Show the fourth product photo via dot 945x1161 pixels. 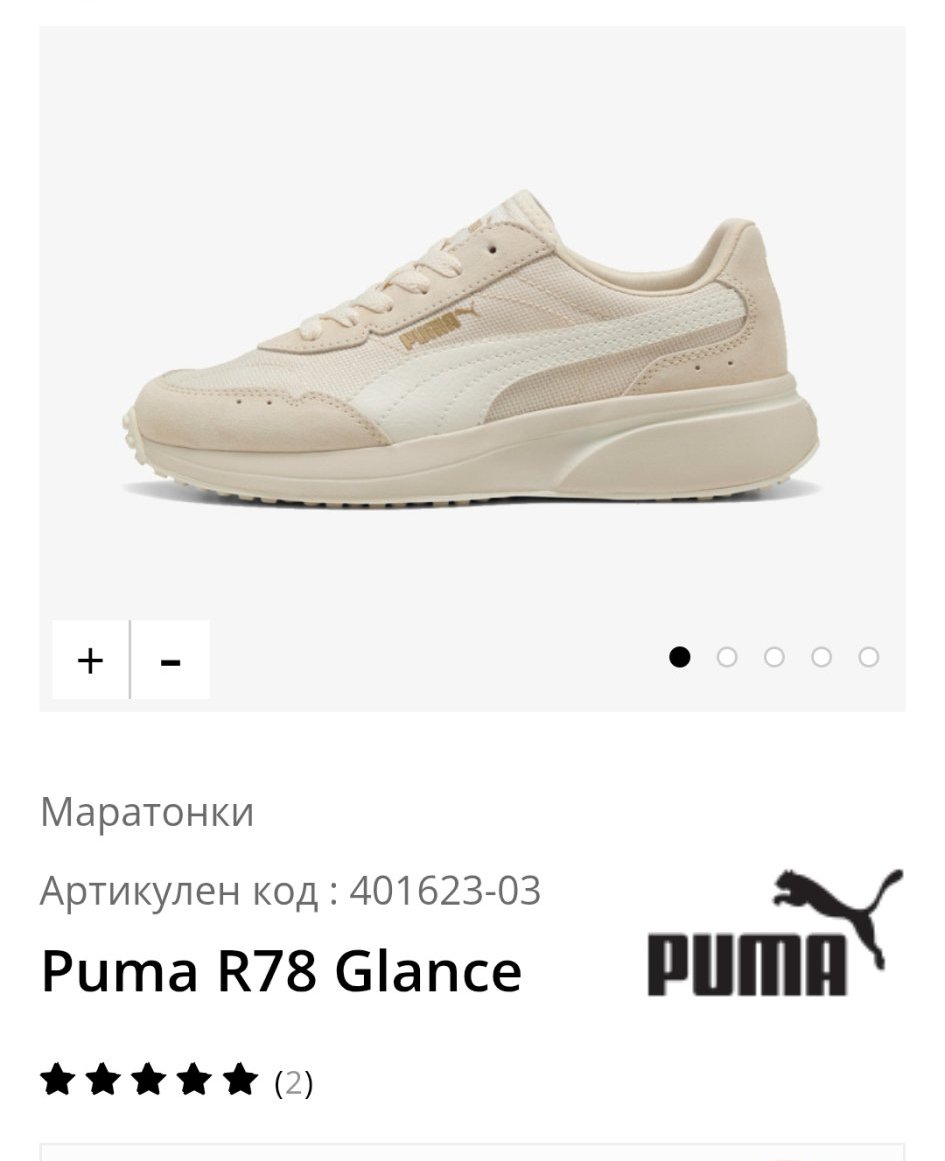coord(821,657)
